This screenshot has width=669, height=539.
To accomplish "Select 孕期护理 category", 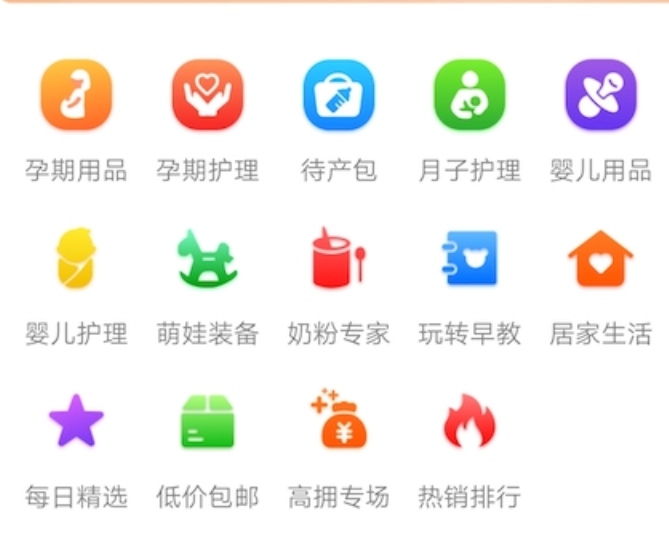I will click(x=207, y=96).
